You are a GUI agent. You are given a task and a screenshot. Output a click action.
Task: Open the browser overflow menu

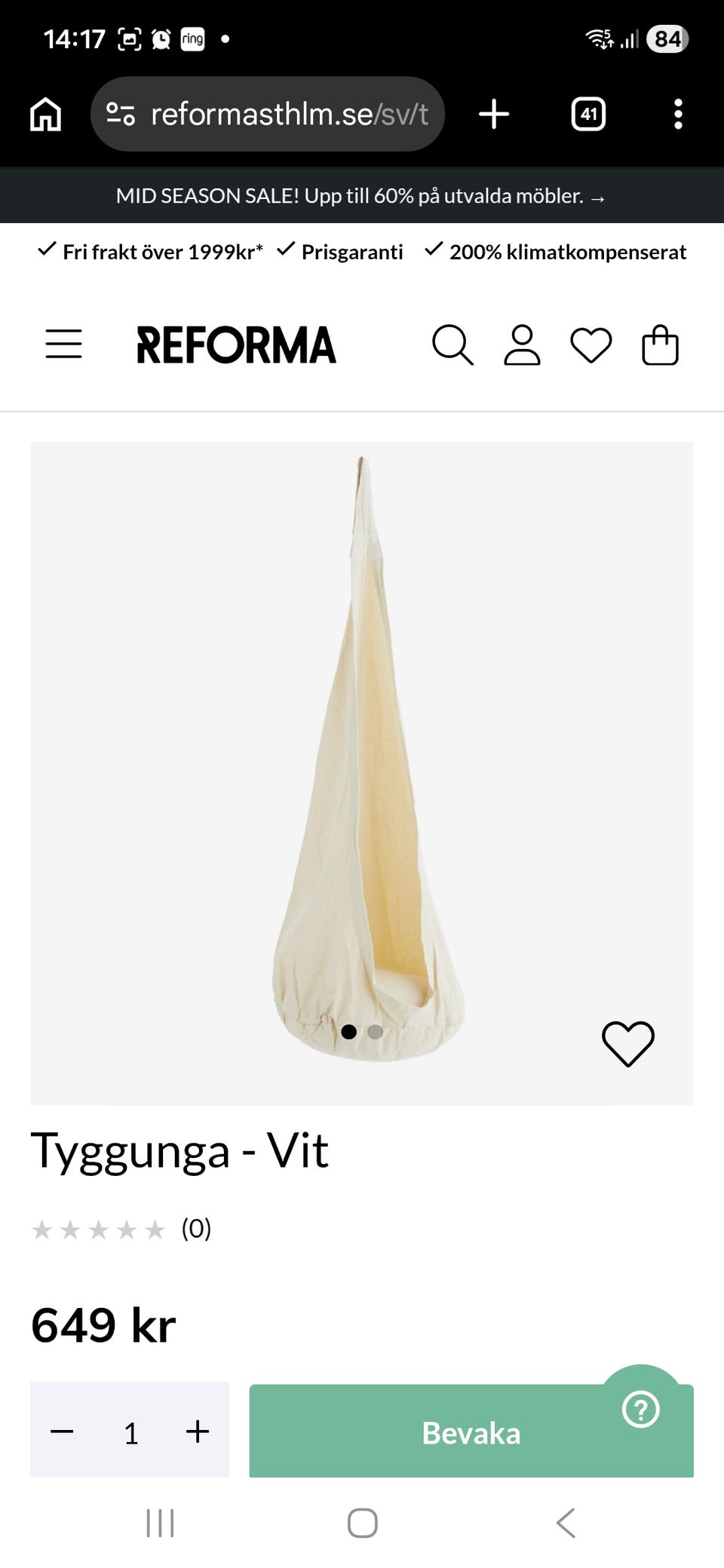(678, 115)
